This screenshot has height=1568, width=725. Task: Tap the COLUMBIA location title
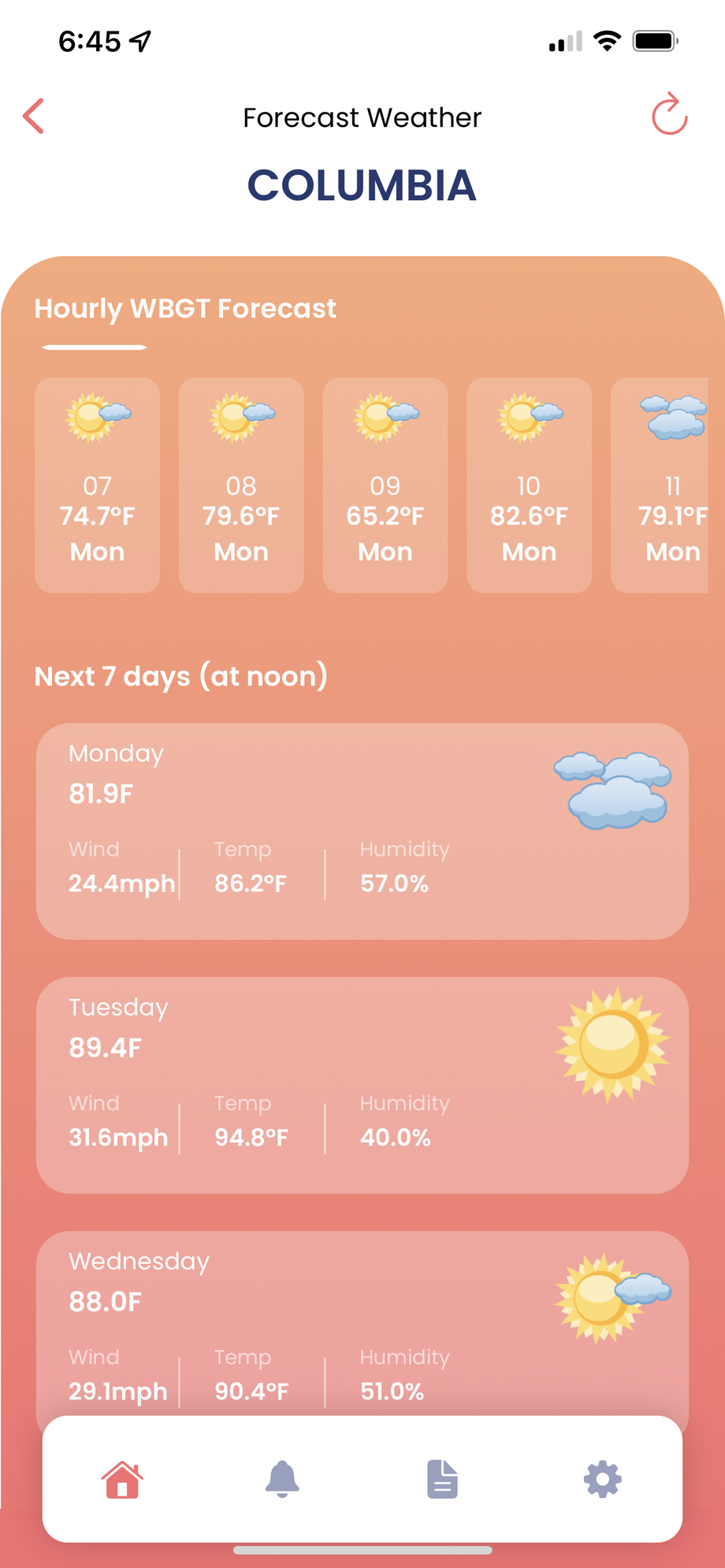[362, 186]
